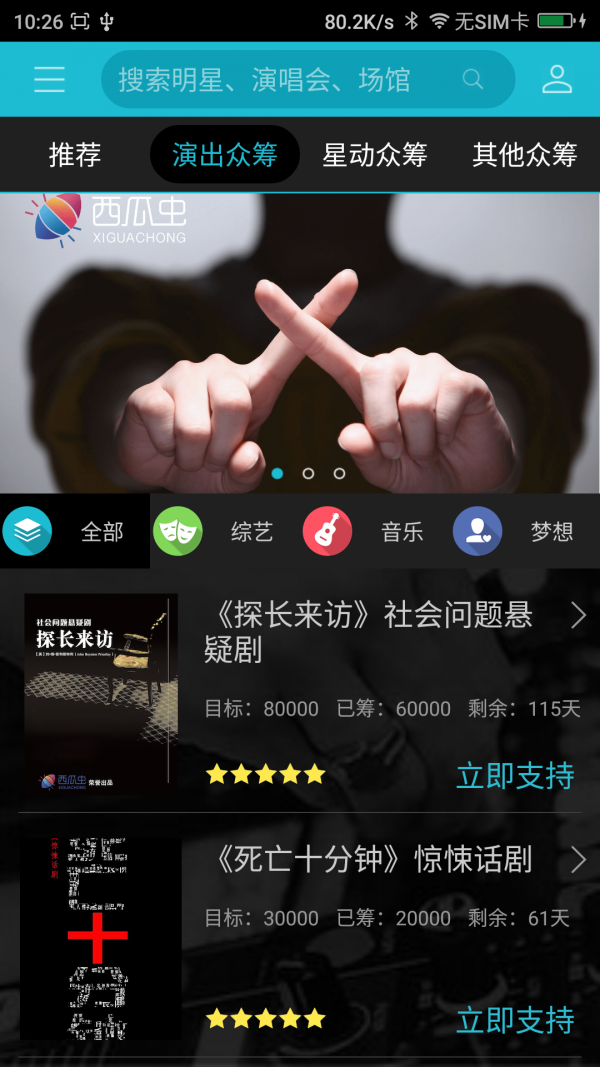
Task: Open the 其他众筹 tab
Action: pyautogui.click(x=525, y=155)
